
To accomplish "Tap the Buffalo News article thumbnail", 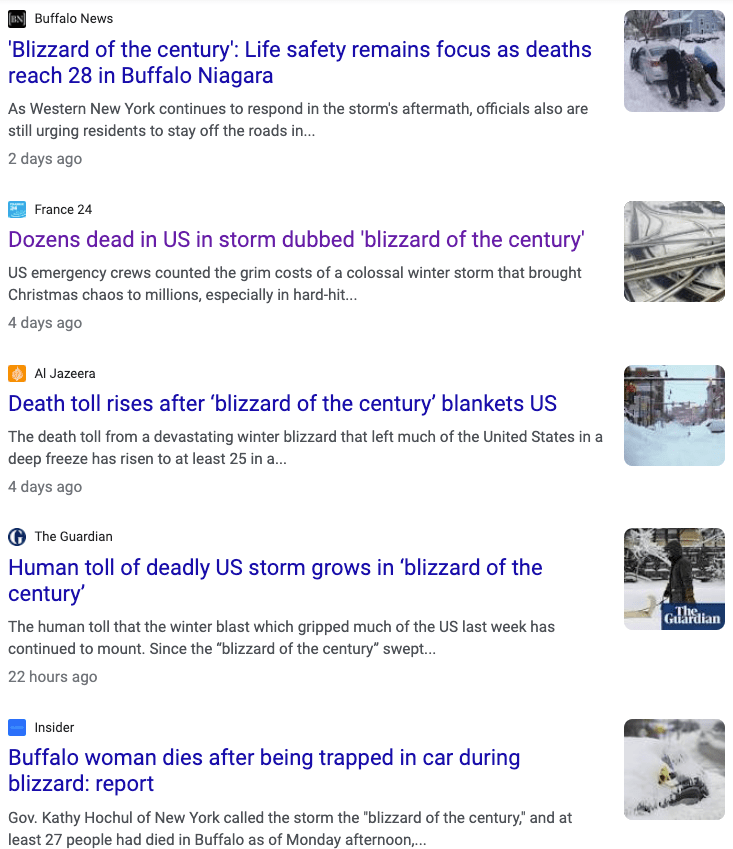I will [674, 60].
